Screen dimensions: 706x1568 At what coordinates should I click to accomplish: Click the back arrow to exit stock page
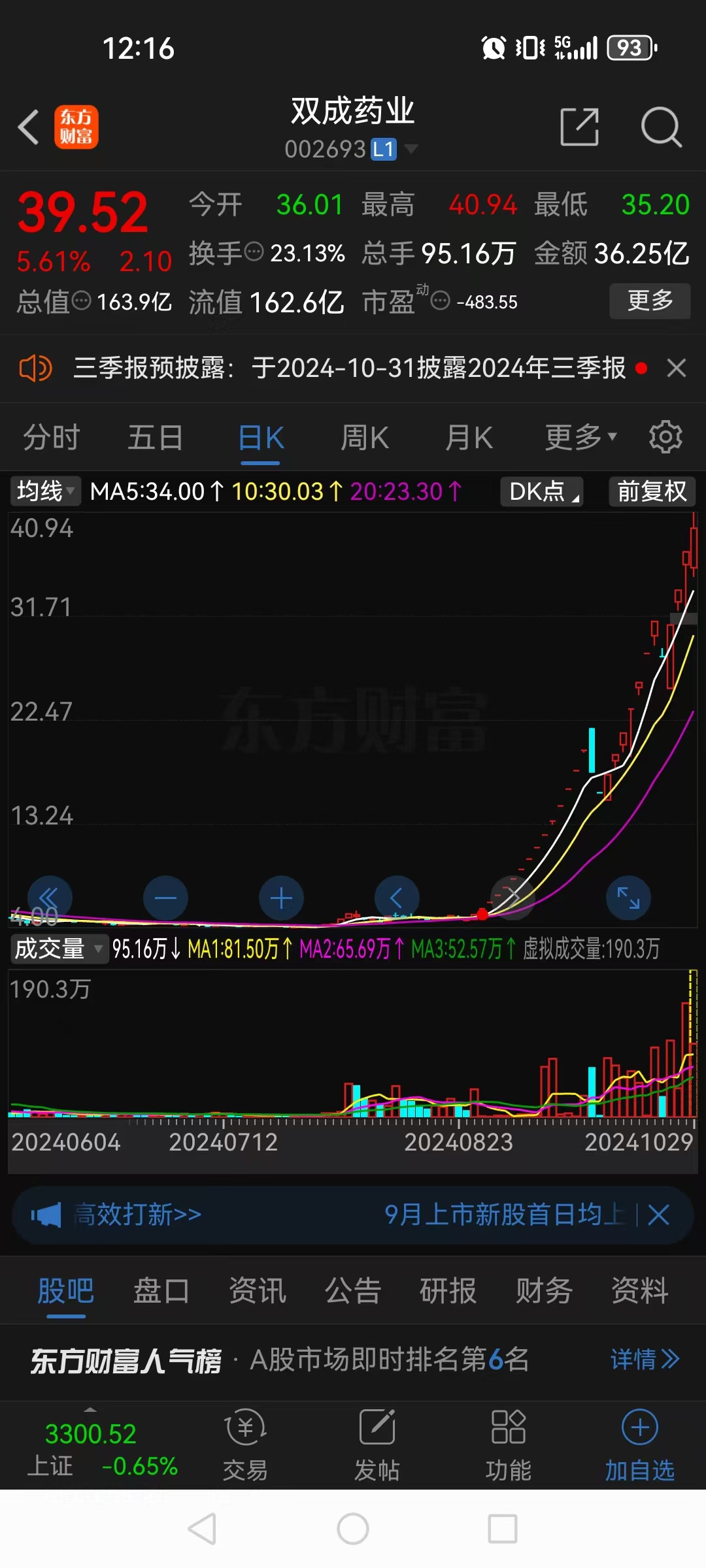click(29, 128)
